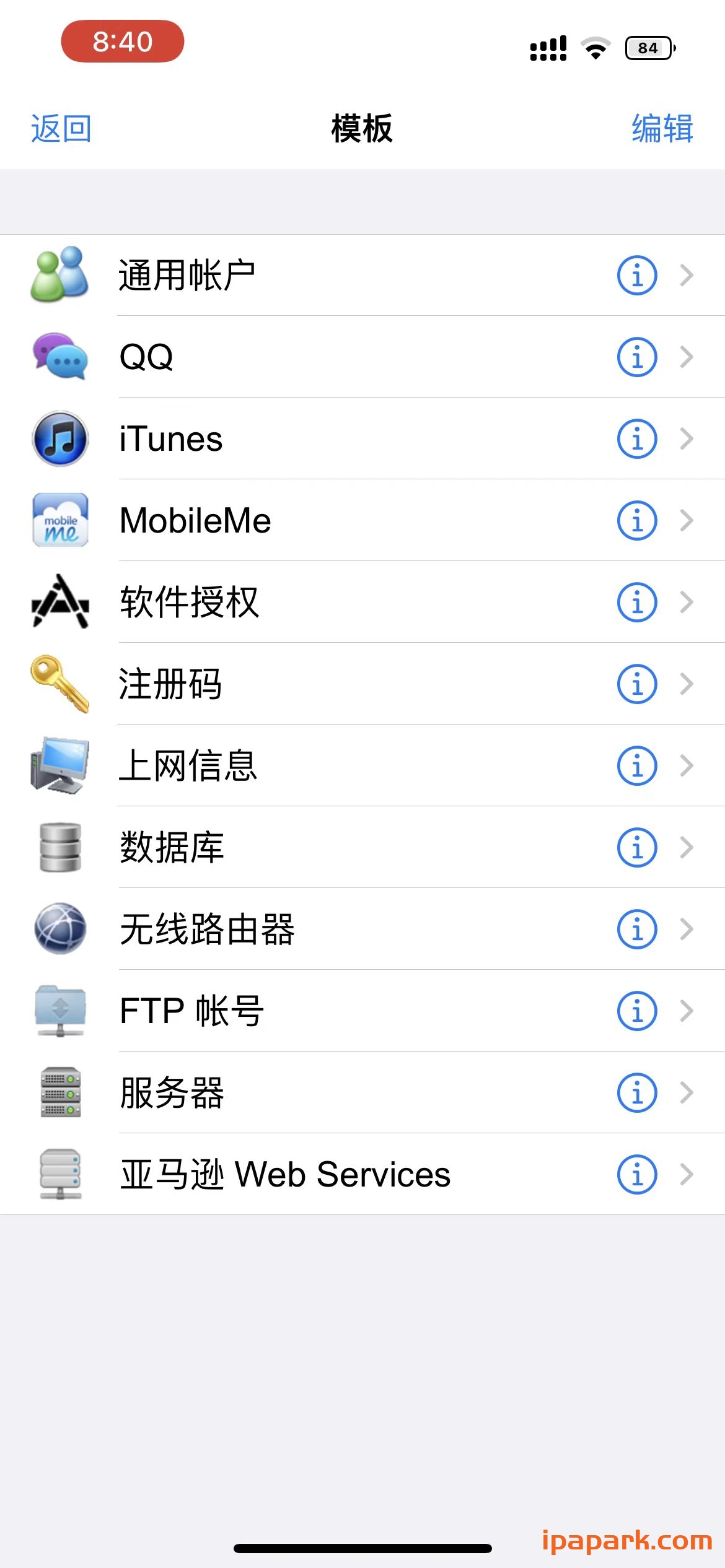Viewport: 725px width, 1568px height.
Task: Open info for the 通用帐户 template
Action: 636,274
